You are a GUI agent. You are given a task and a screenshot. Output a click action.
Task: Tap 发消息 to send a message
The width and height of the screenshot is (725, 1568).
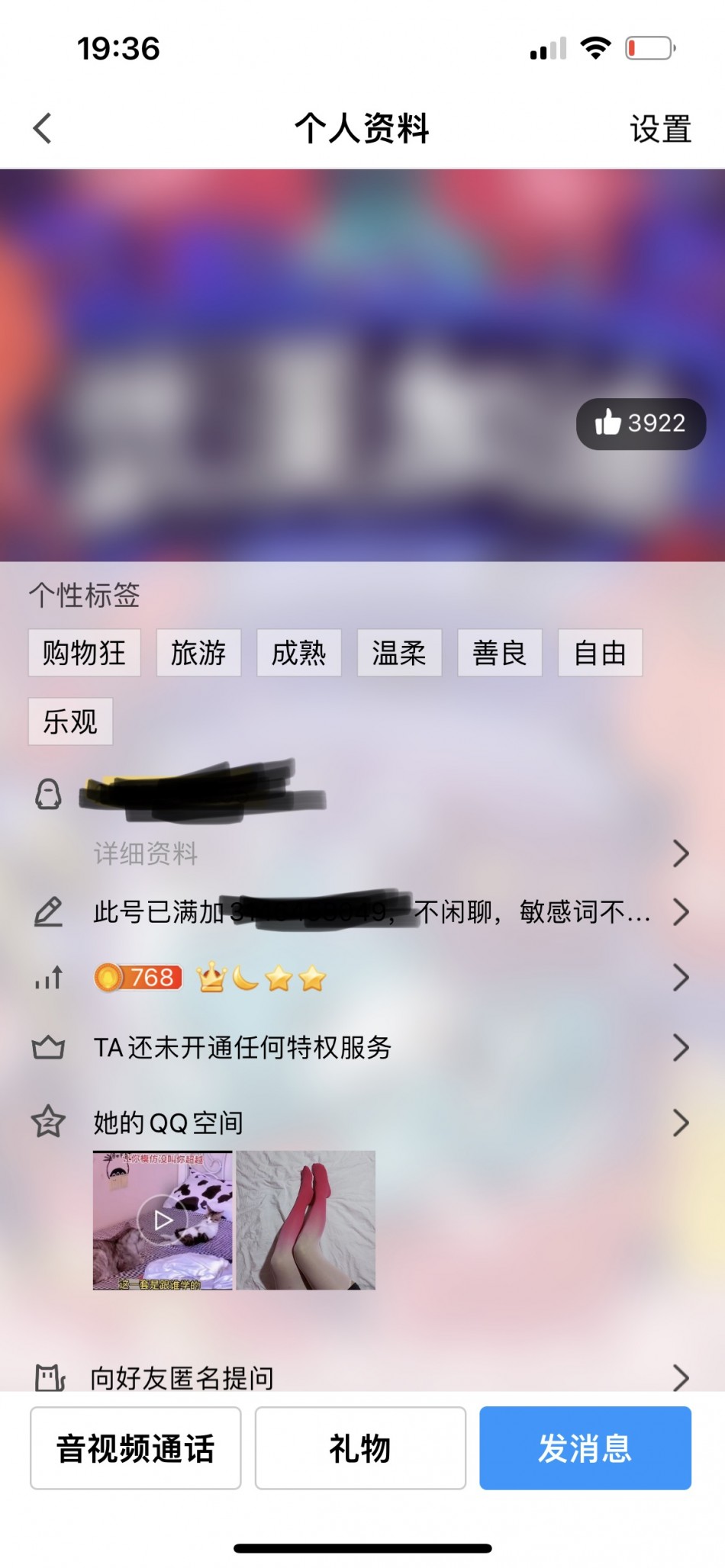click(585, 1448)
